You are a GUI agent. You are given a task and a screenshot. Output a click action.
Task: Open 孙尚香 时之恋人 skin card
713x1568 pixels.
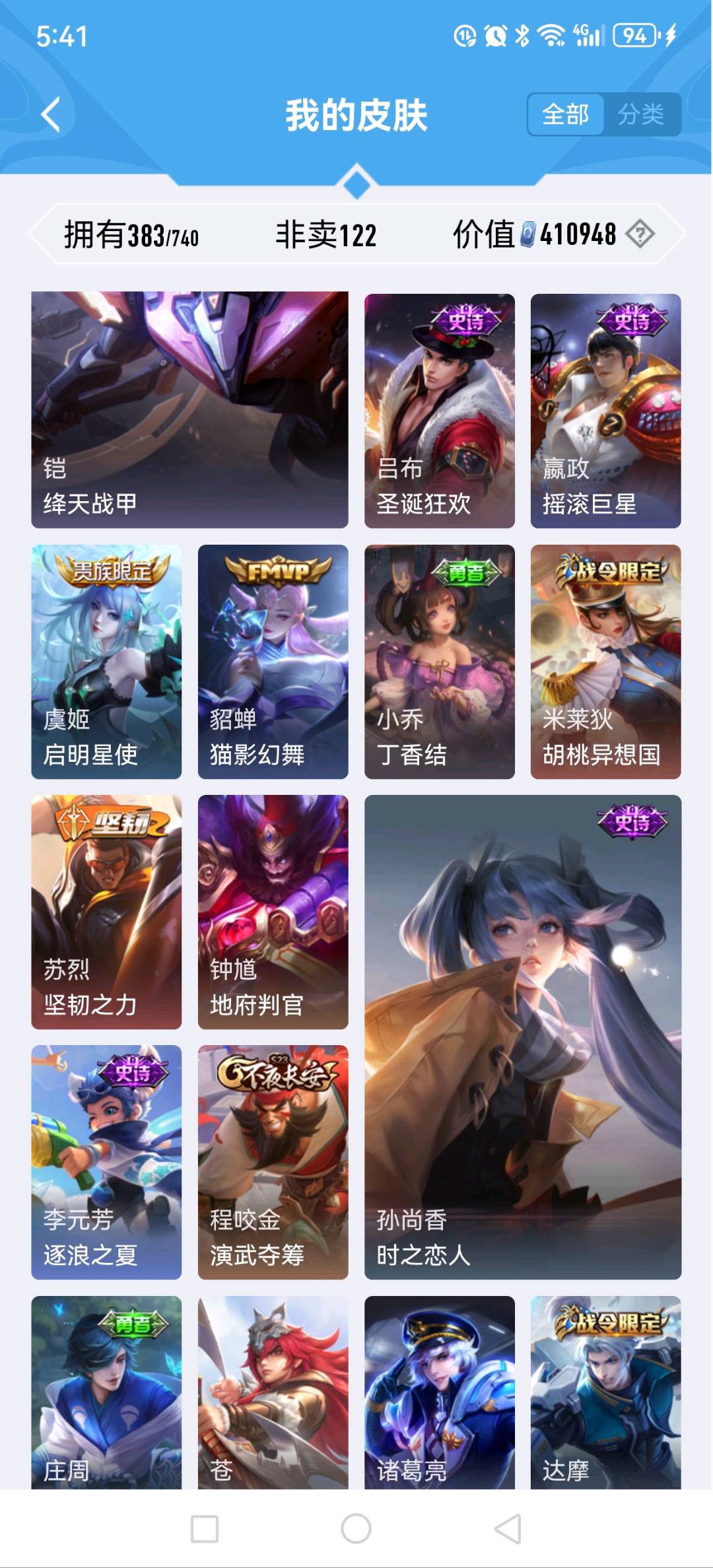(522, 1037)
